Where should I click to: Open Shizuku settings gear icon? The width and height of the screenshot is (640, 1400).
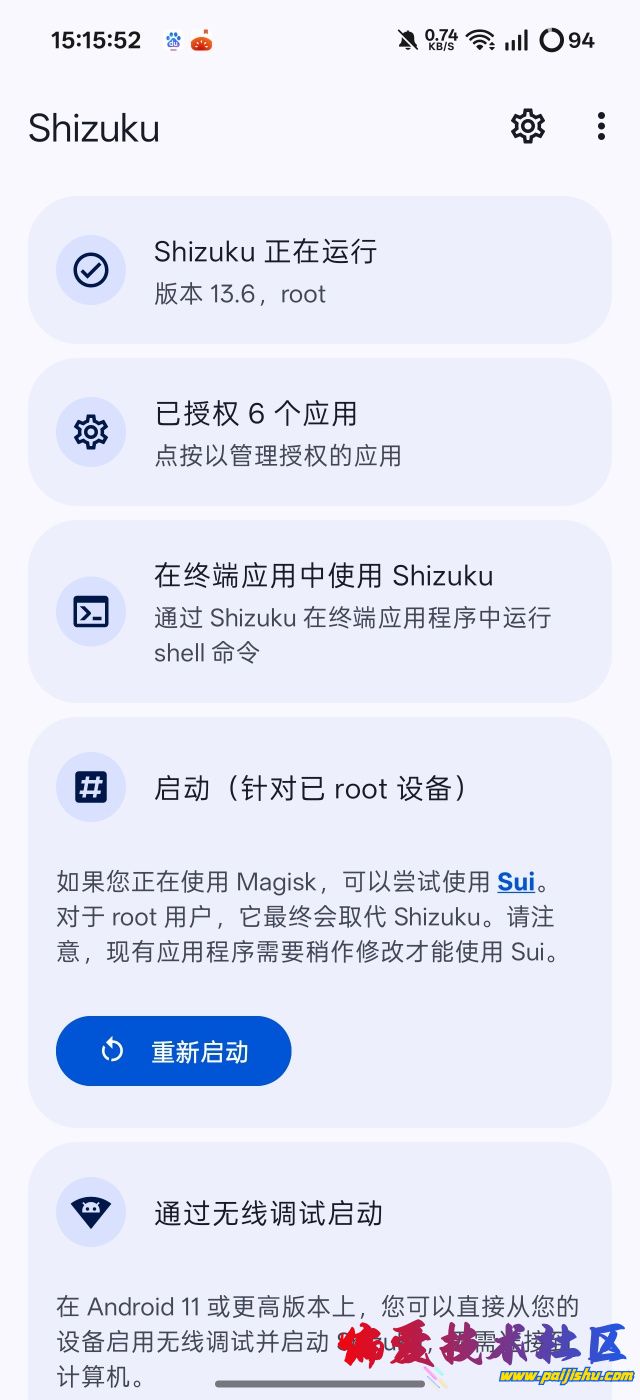[x=527, y=126]
